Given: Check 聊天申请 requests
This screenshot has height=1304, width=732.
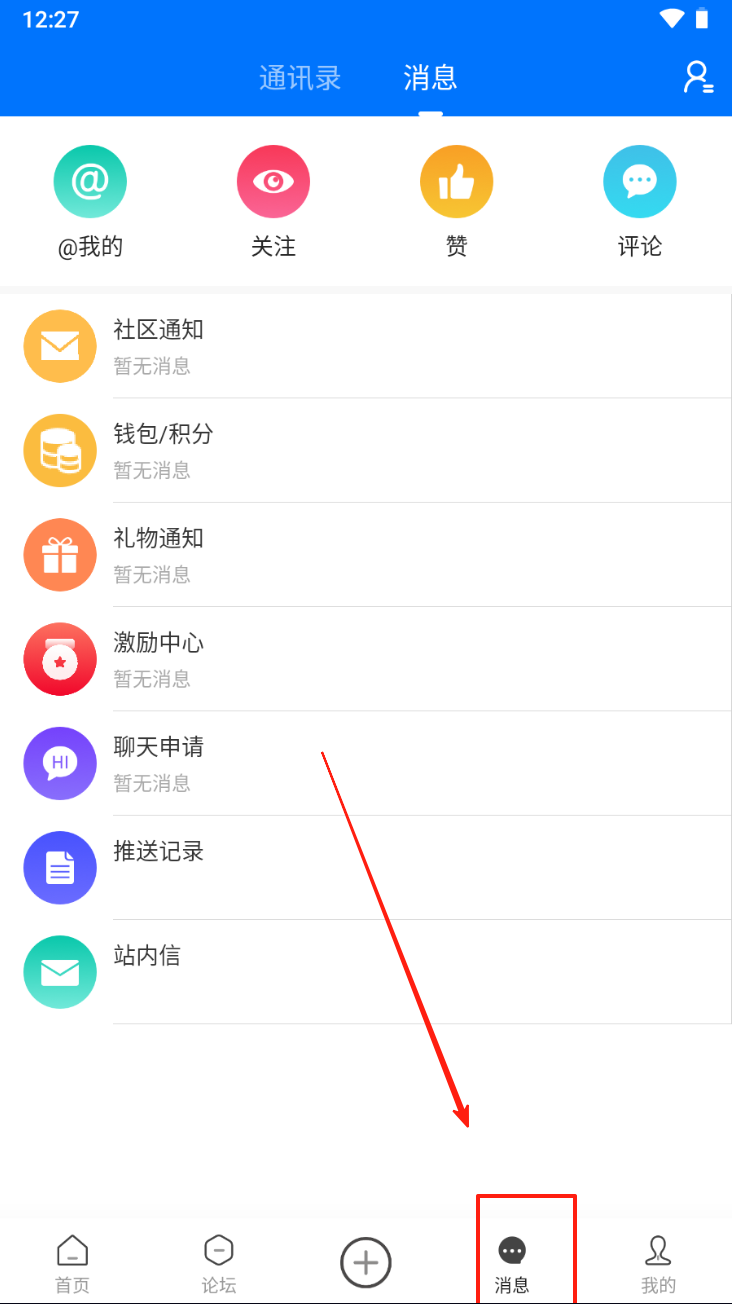Looking at the screenshot, I should (x=366, y=763).
